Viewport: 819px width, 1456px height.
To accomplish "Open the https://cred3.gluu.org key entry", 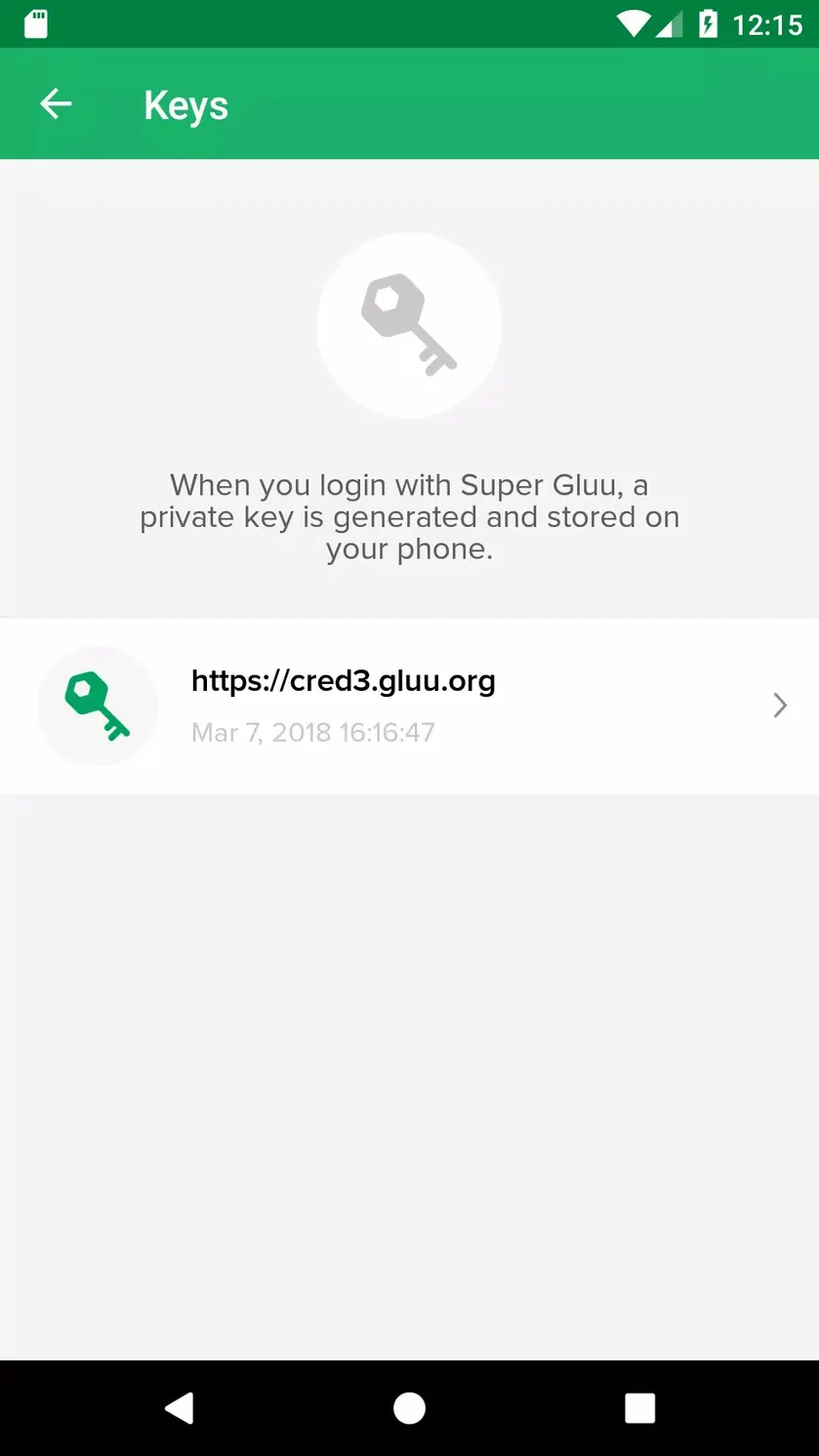I will pos(409,706).
